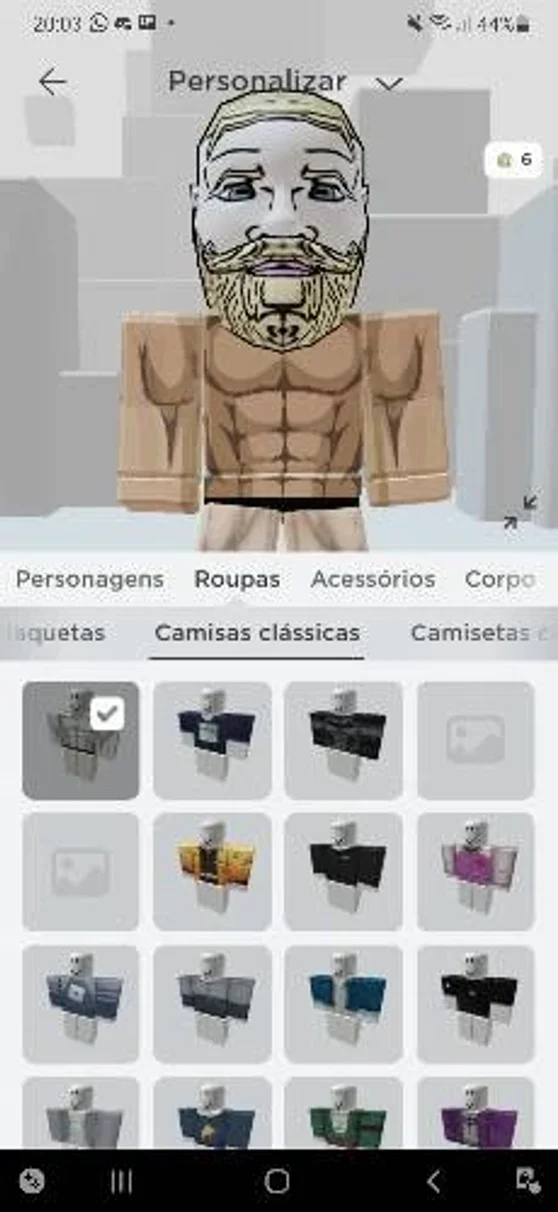Equip the teal blue shirt

[343, 1003]
